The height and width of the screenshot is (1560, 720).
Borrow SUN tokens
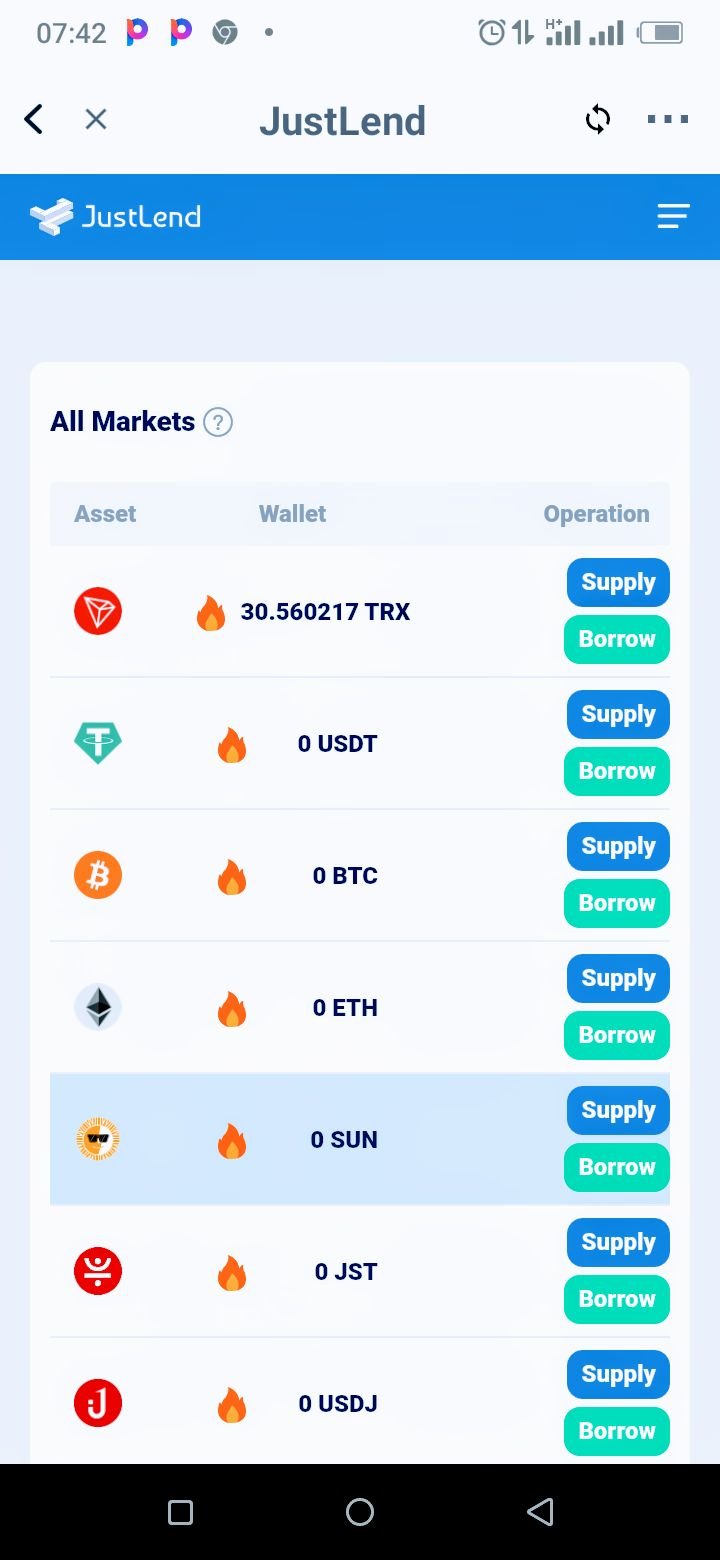click(x=617, y=1167)
